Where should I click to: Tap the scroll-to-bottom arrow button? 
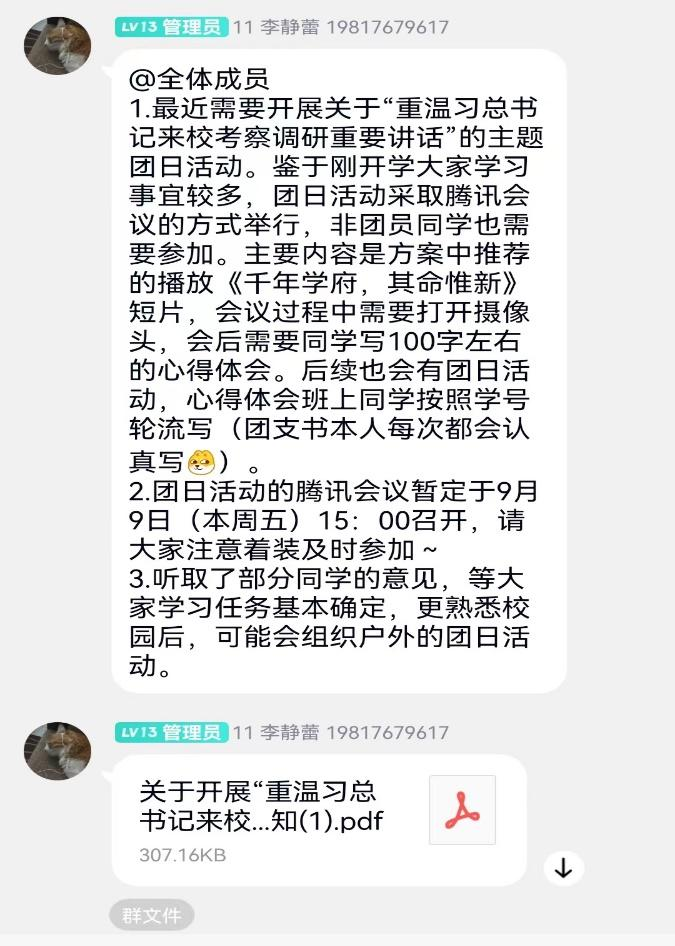[x=563, y=868]
